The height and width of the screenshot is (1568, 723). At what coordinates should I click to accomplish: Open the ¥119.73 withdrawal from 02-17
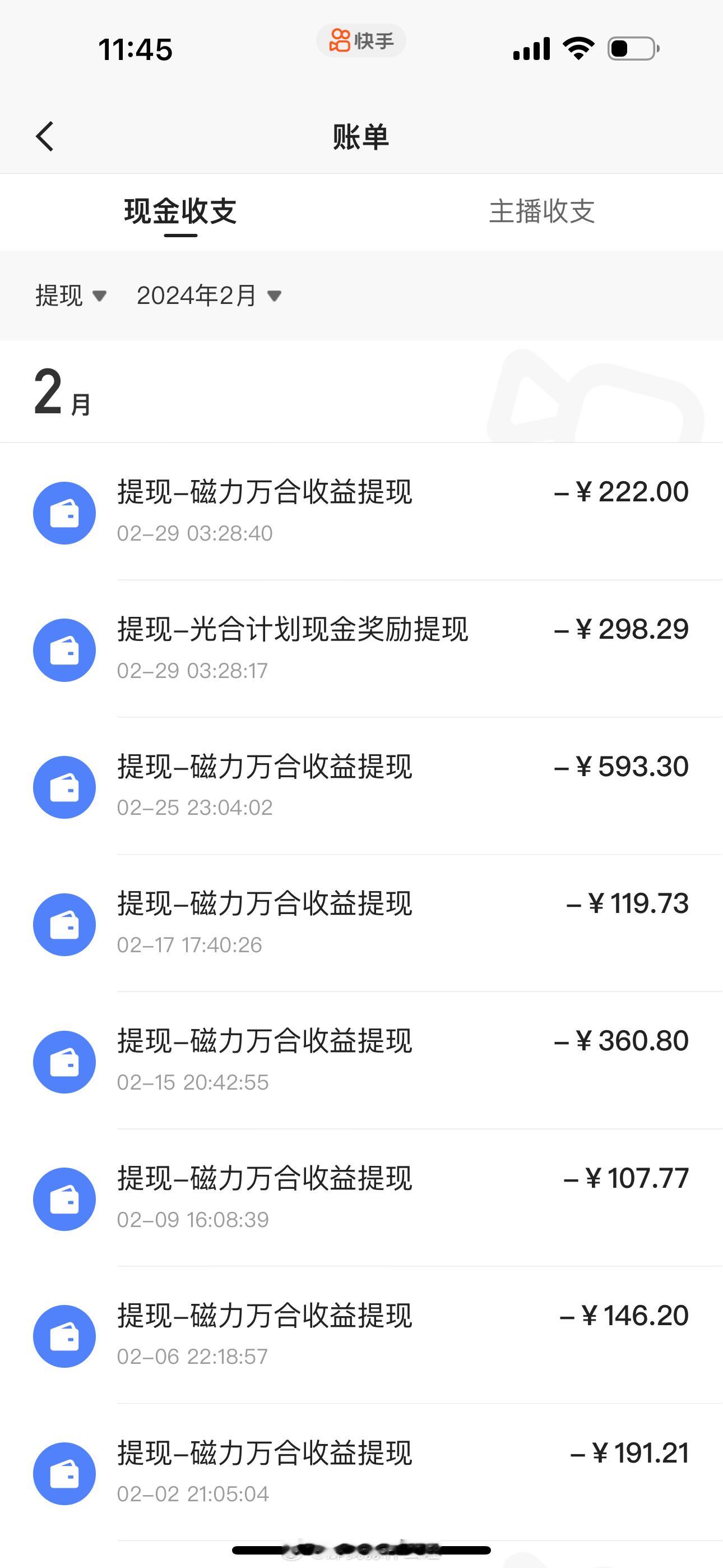(x=361, y=924)
